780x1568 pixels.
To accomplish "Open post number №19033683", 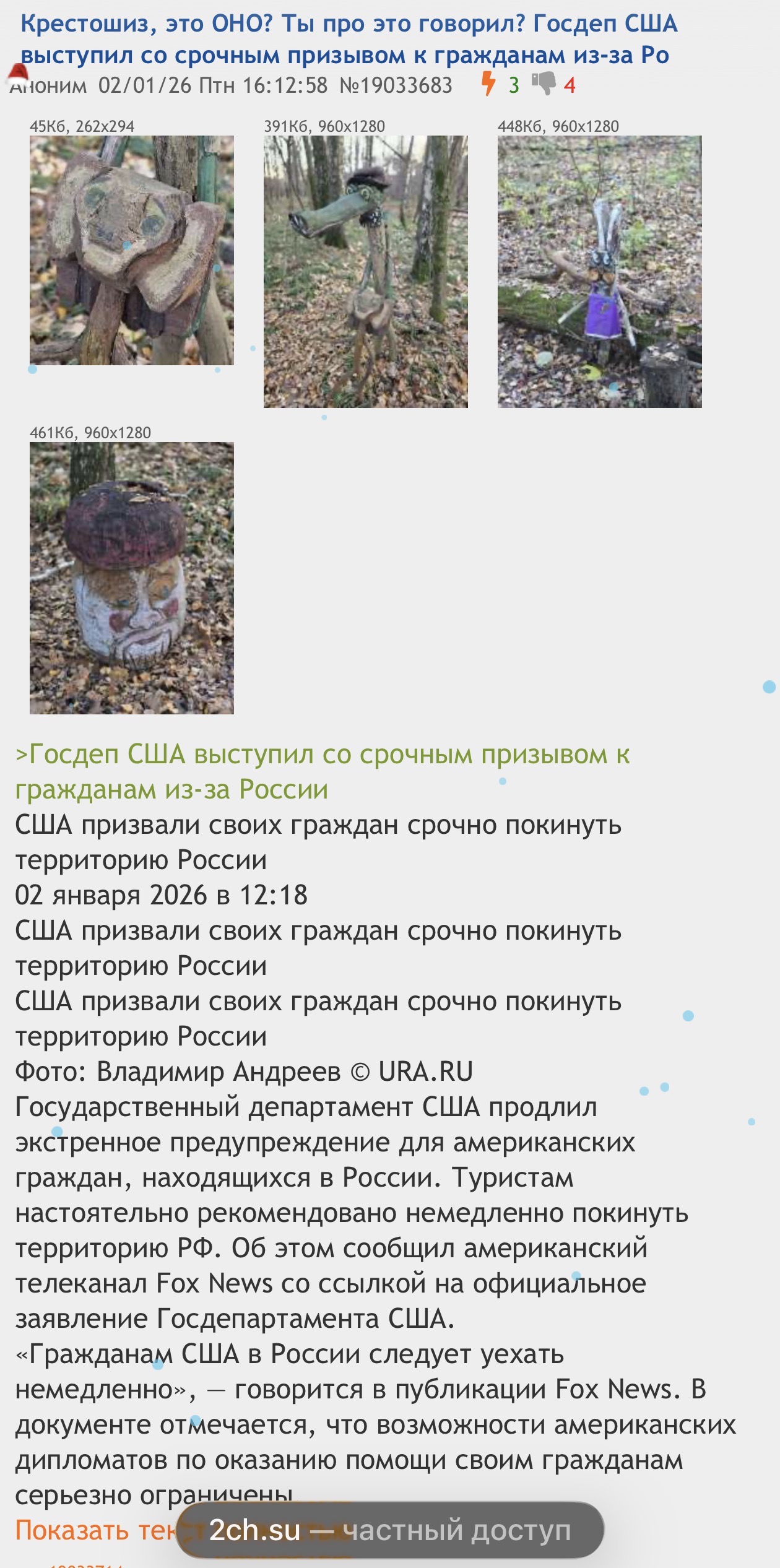I will (x=396, y=85).
